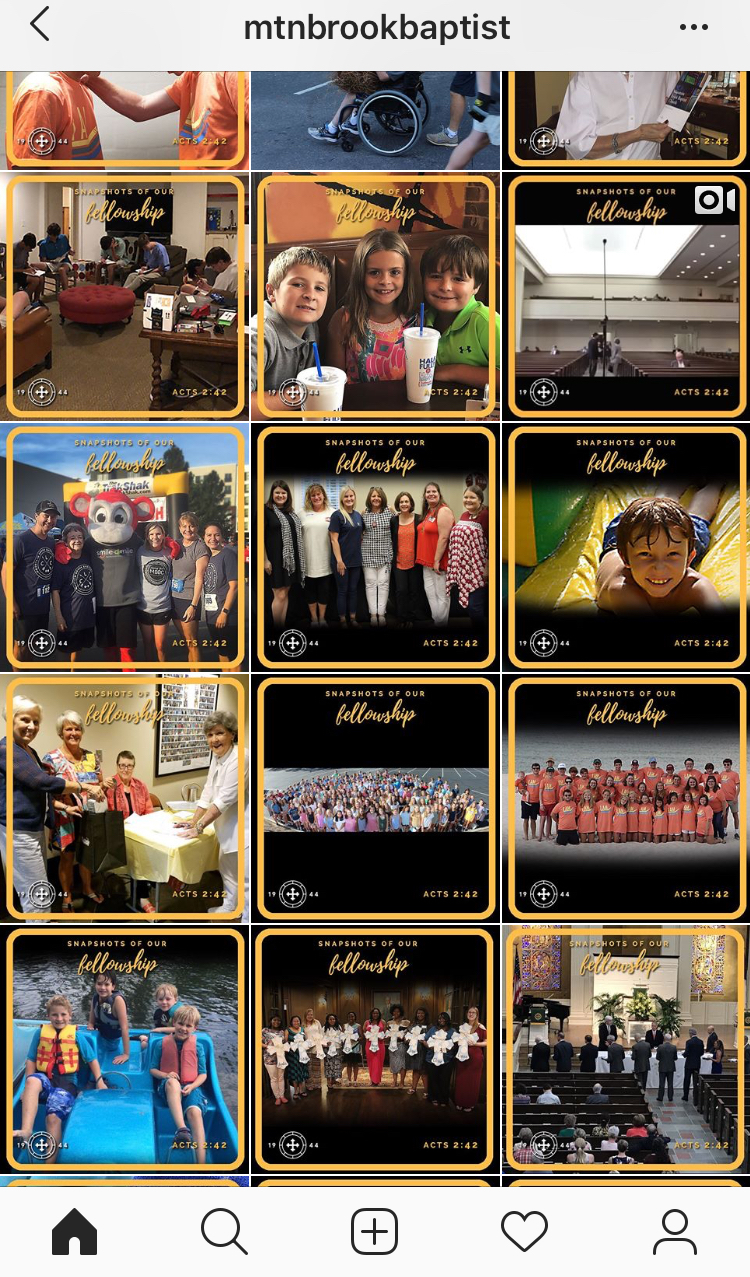Image resolution: width=750 pixels, height=1277 pixels.
Task: Open the post with three kids holding drinks
Action: point(375,296)
